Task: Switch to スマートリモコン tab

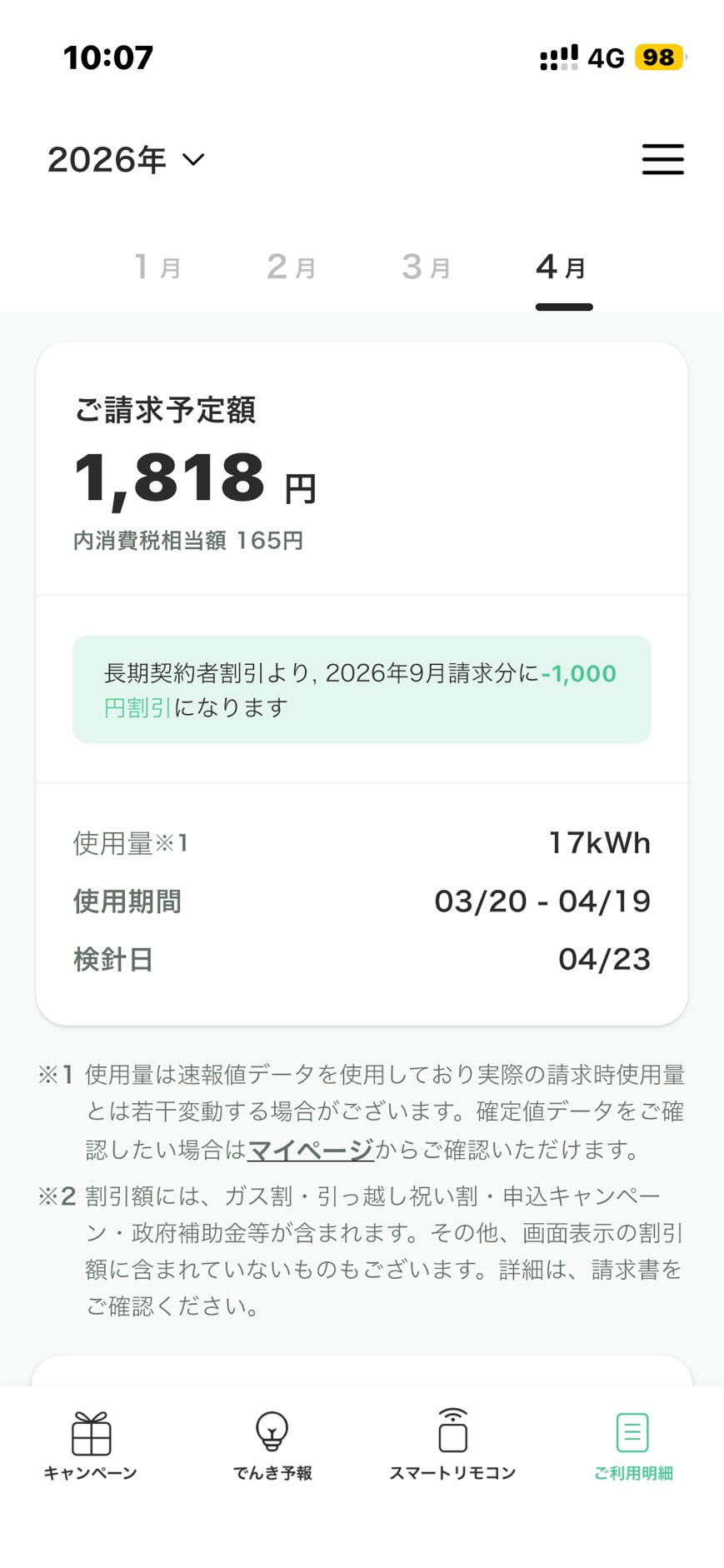Action: pos(452,1446)
